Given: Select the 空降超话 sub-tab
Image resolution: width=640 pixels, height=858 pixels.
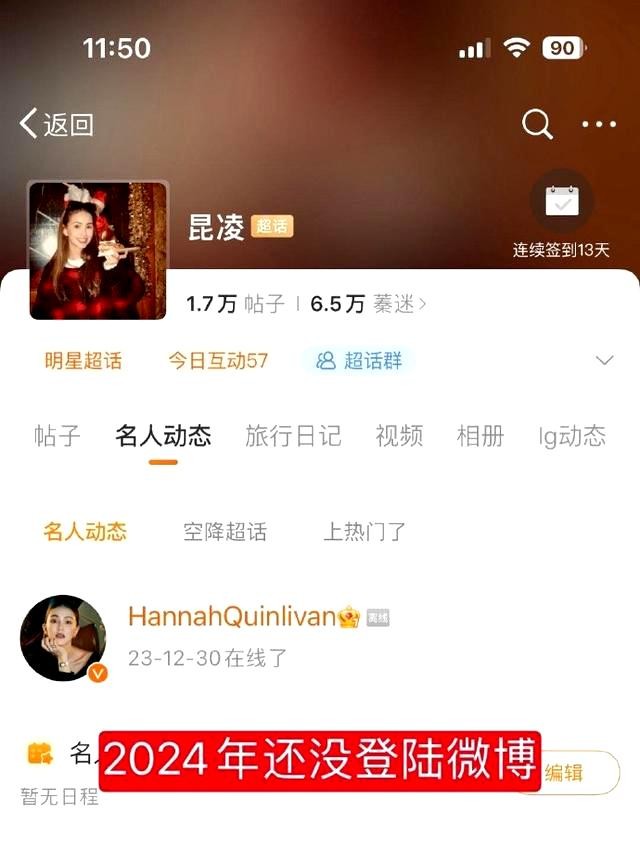Looking at the screenshot, I should (225, 532).
